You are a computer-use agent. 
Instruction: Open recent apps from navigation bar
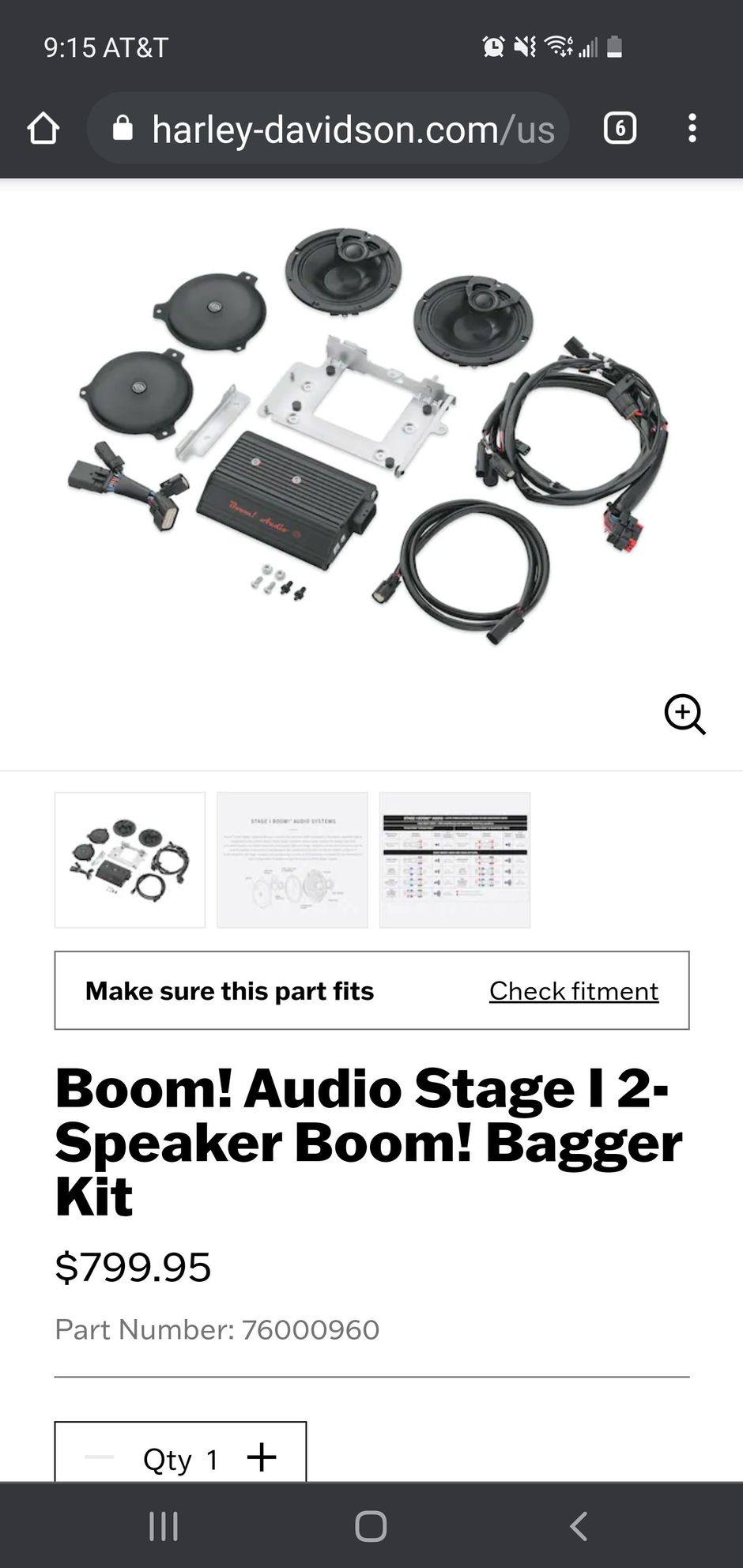(164, 1526)
